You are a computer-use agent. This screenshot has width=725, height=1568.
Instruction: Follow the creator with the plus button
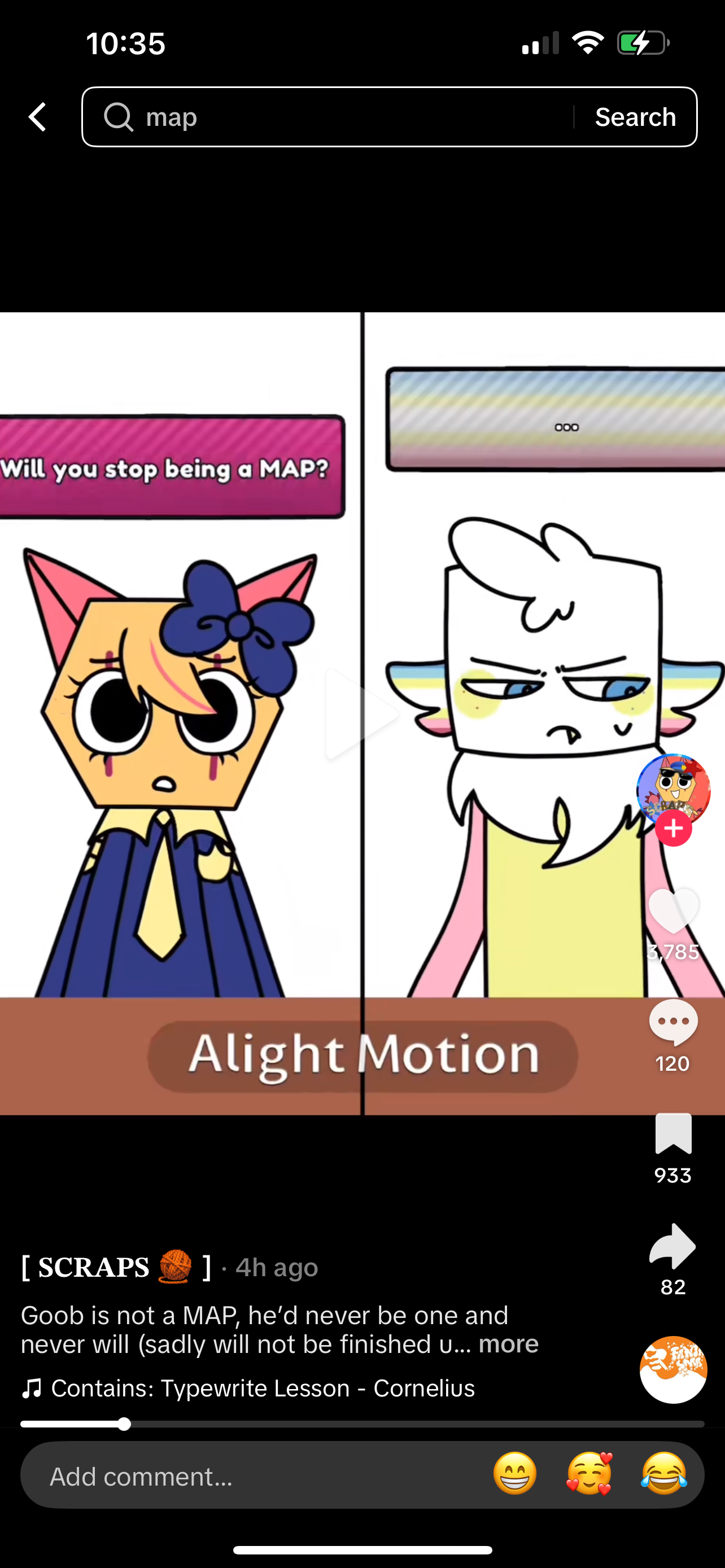tap(673, 829)
